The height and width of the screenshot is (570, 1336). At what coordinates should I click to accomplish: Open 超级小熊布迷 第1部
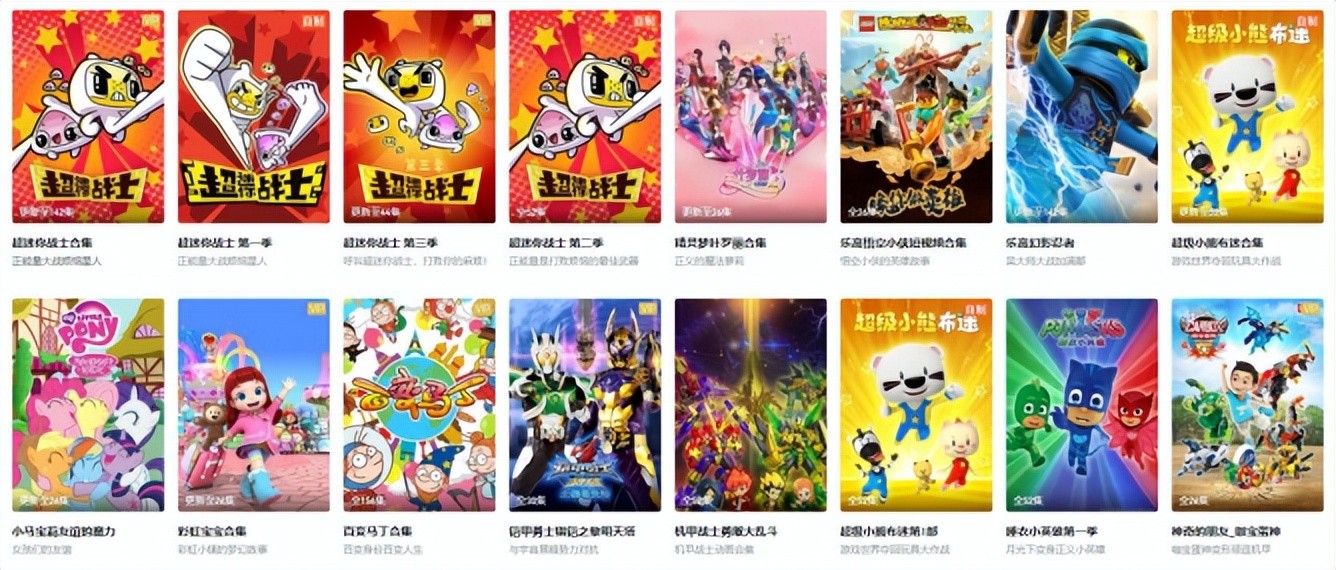[x=916, y=405]
